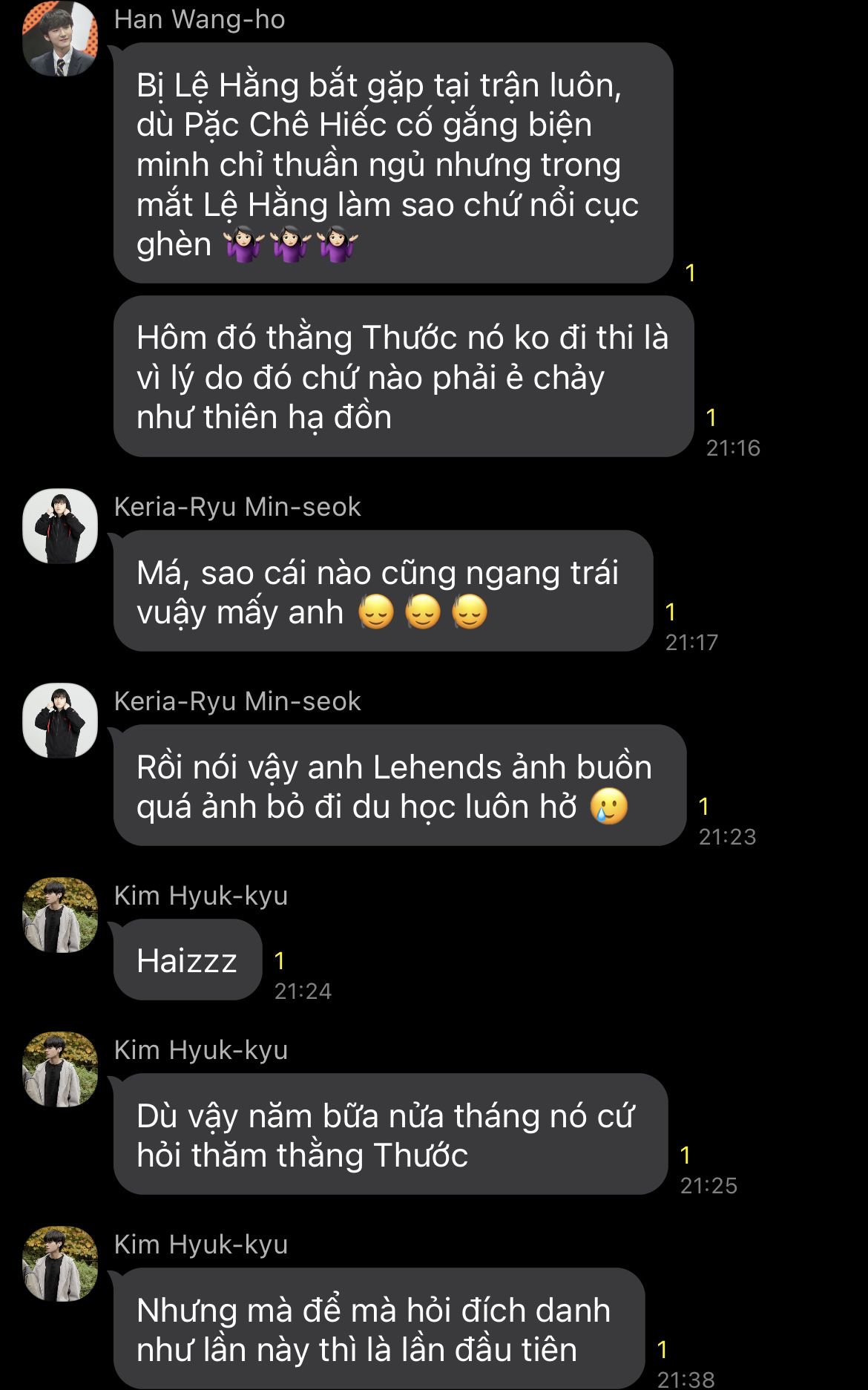View Keria's avatar beside the "Má, sao cái nào" message
This screenshot has width=868, height=1390.
[x=60, y=526]
